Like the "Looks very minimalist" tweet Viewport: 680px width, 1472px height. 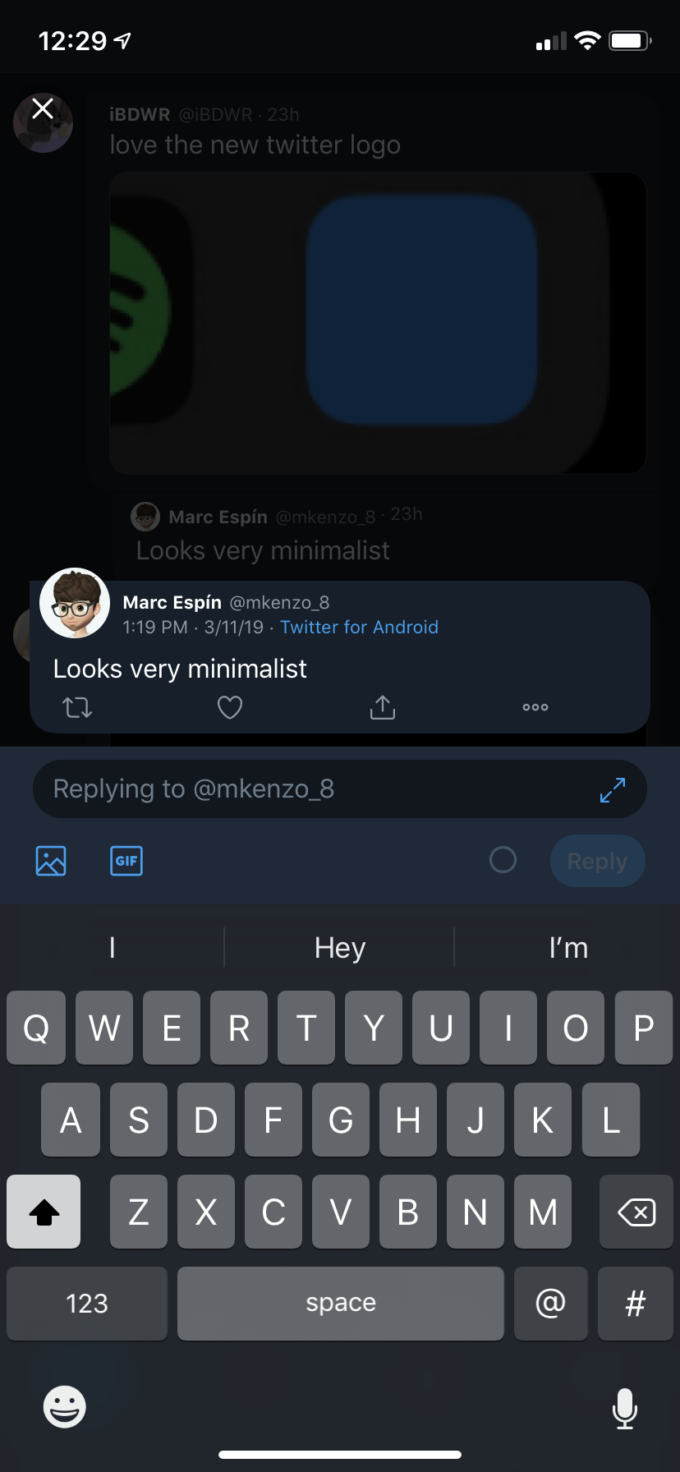point(230,708)
